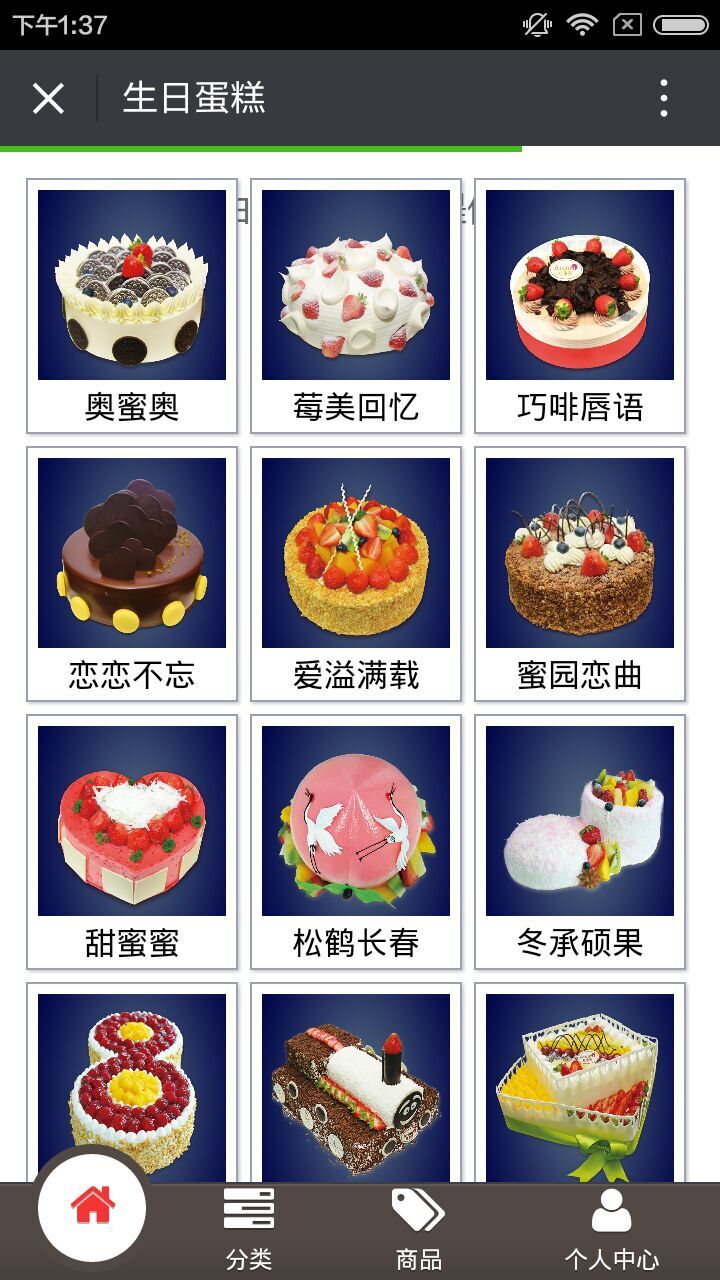Open the 蜜园恋曲 cake
This screenshot has height=1280, width=720.
[580, 573]
